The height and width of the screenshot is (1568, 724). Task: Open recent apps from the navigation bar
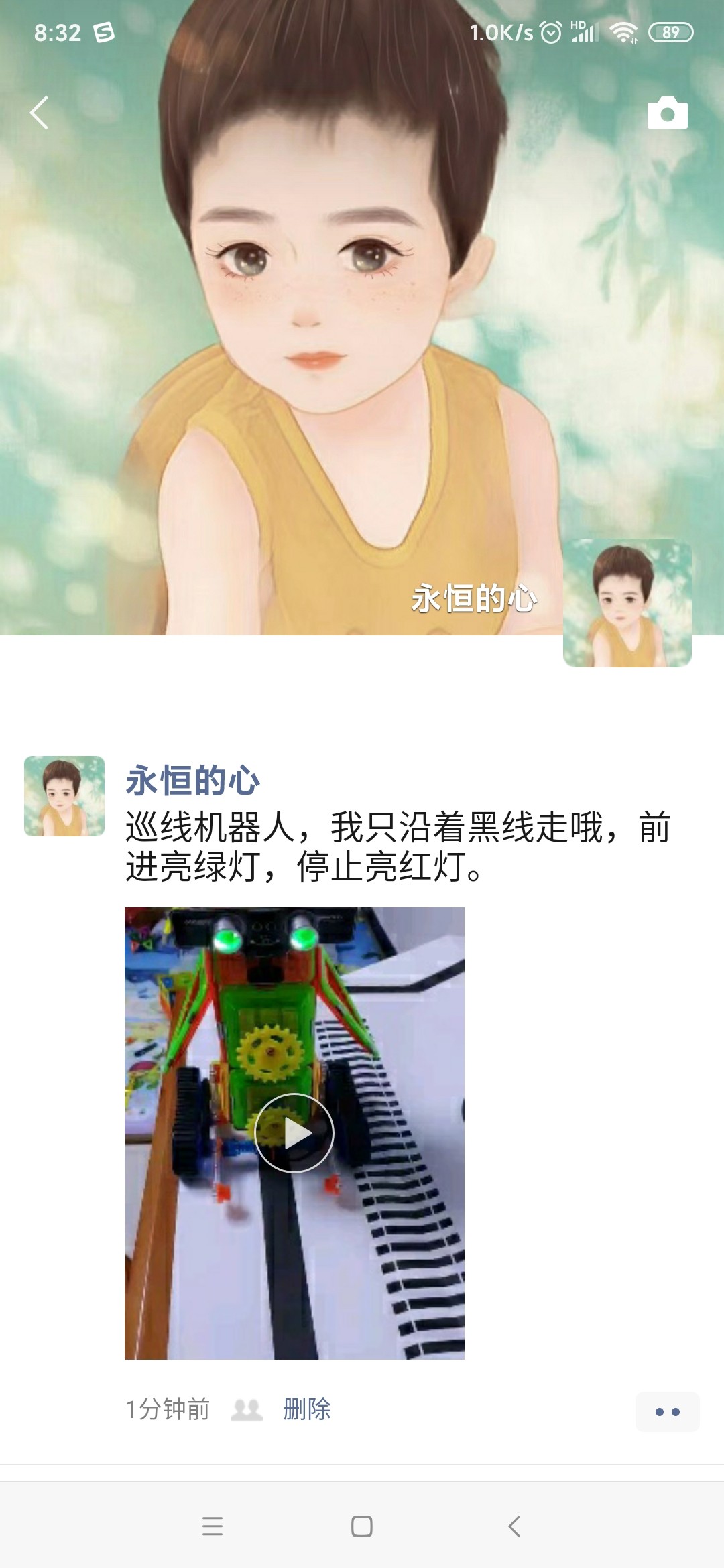213,1526
